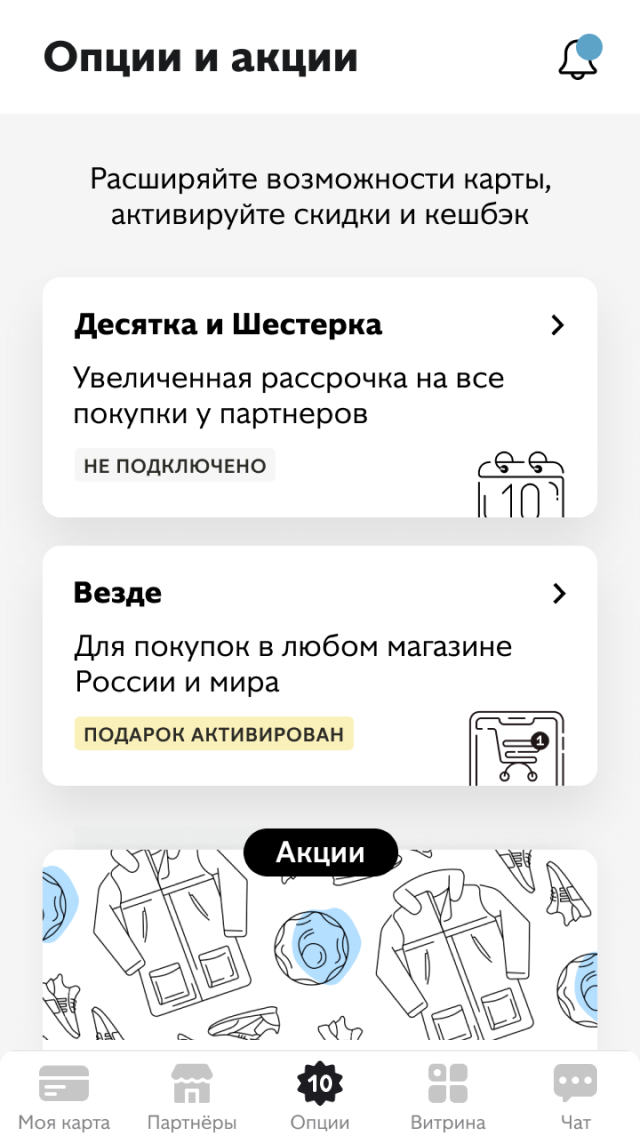The height and width of the screenshot is (1139, 640).
Task: Switch to the Моя карта tab
Action: point(64,1096)
